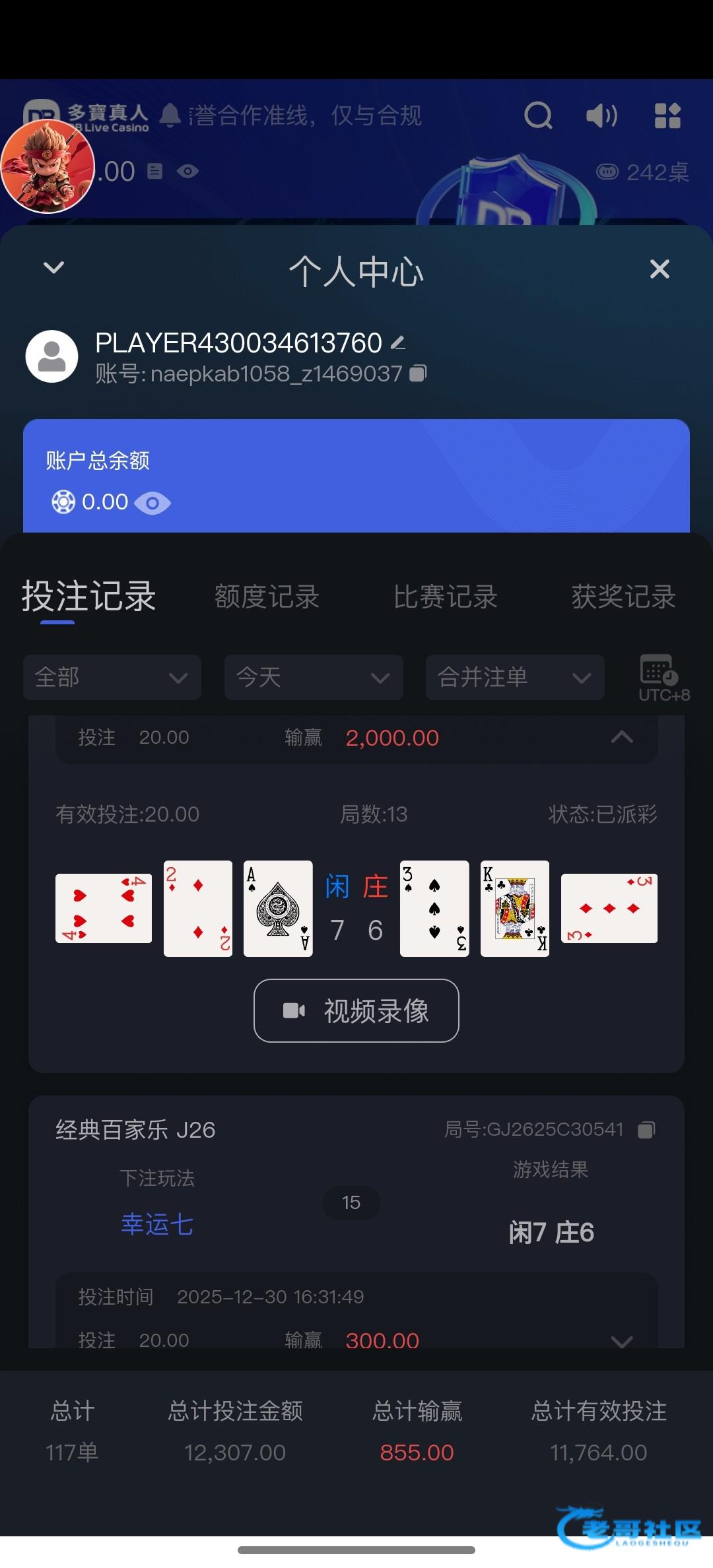Switch to the 比赛记录 tab

pyautogui.click(x=445, y=597)
